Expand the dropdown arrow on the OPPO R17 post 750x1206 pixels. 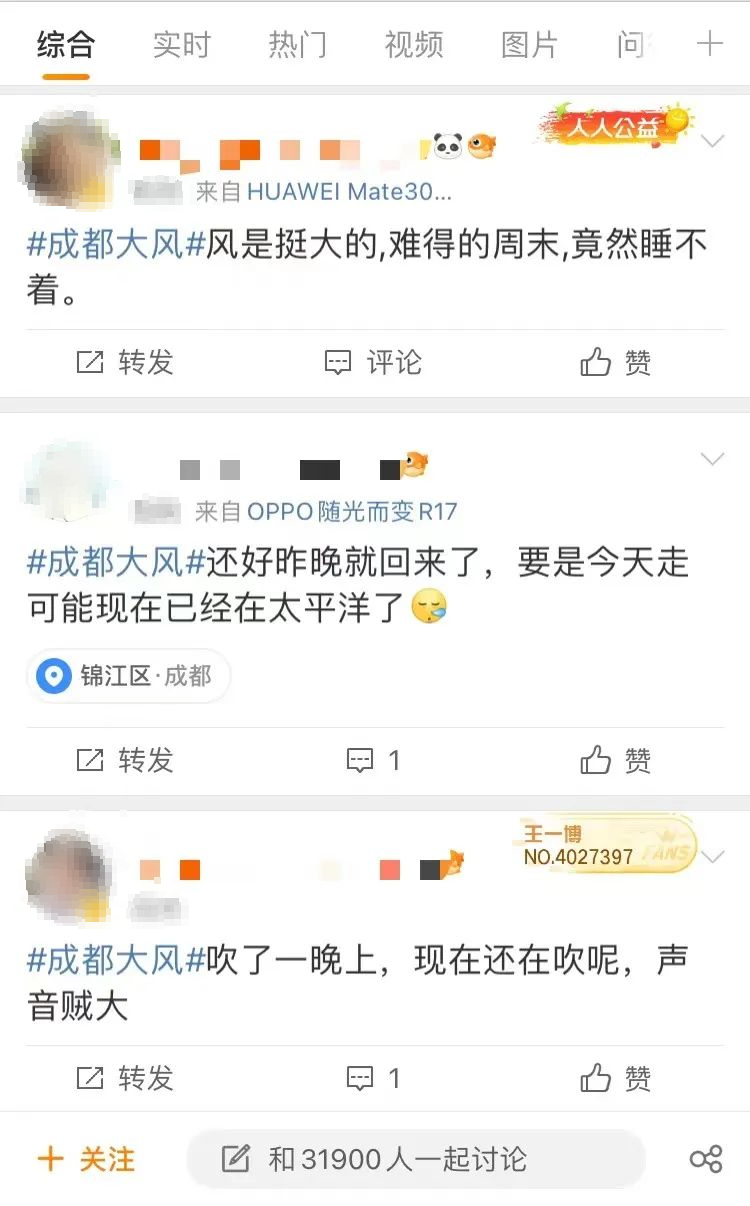point(712,459)
